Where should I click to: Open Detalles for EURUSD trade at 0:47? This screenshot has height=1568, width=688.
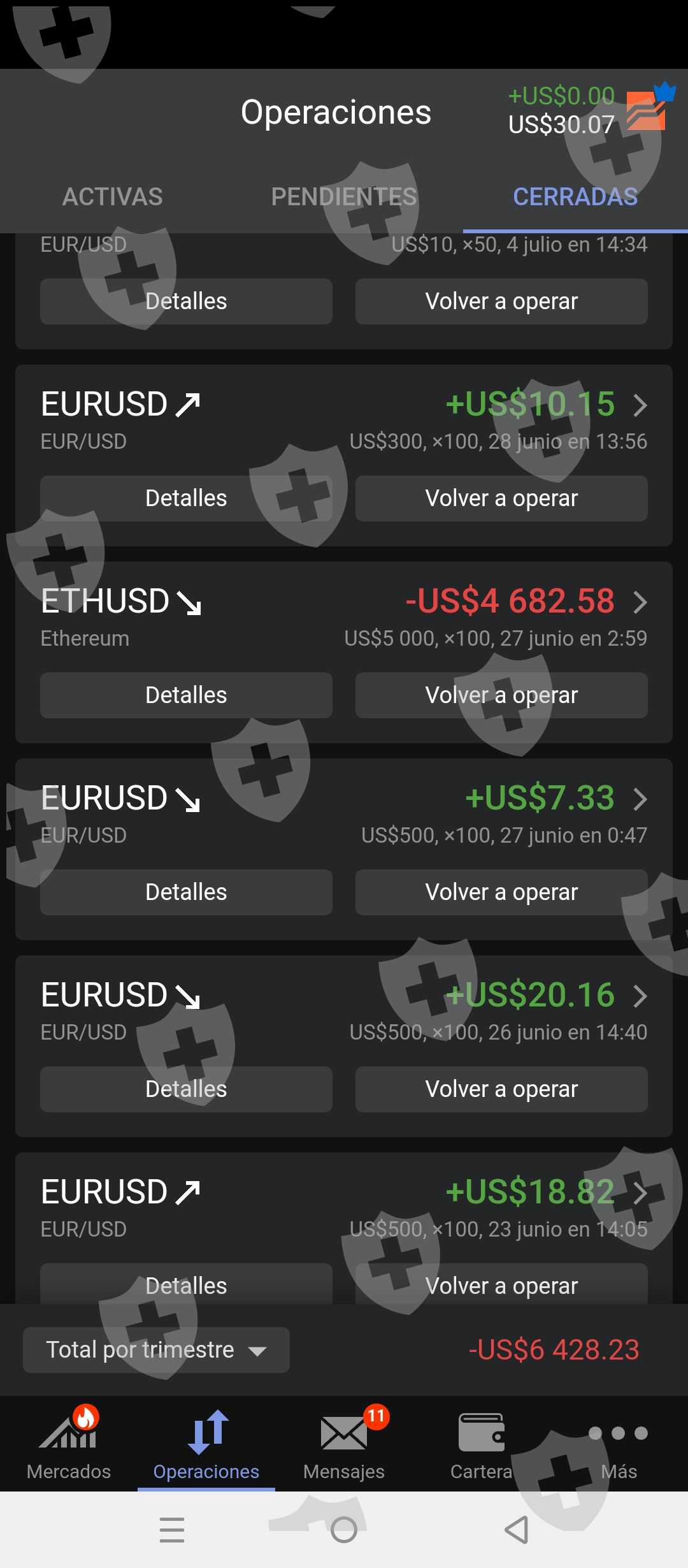tap(186, 892)
